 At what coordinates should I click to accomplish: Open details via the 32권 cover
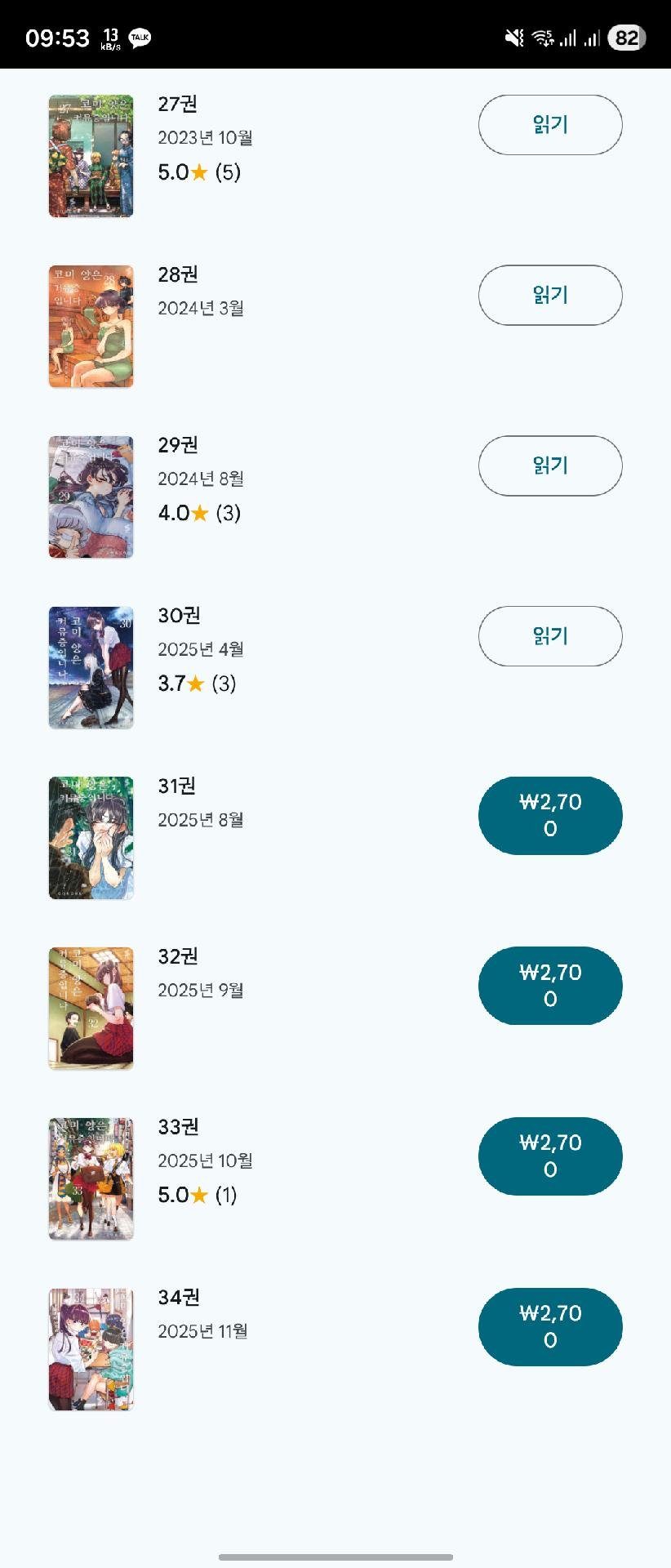pyautogui.click(x=91, y=1009)
